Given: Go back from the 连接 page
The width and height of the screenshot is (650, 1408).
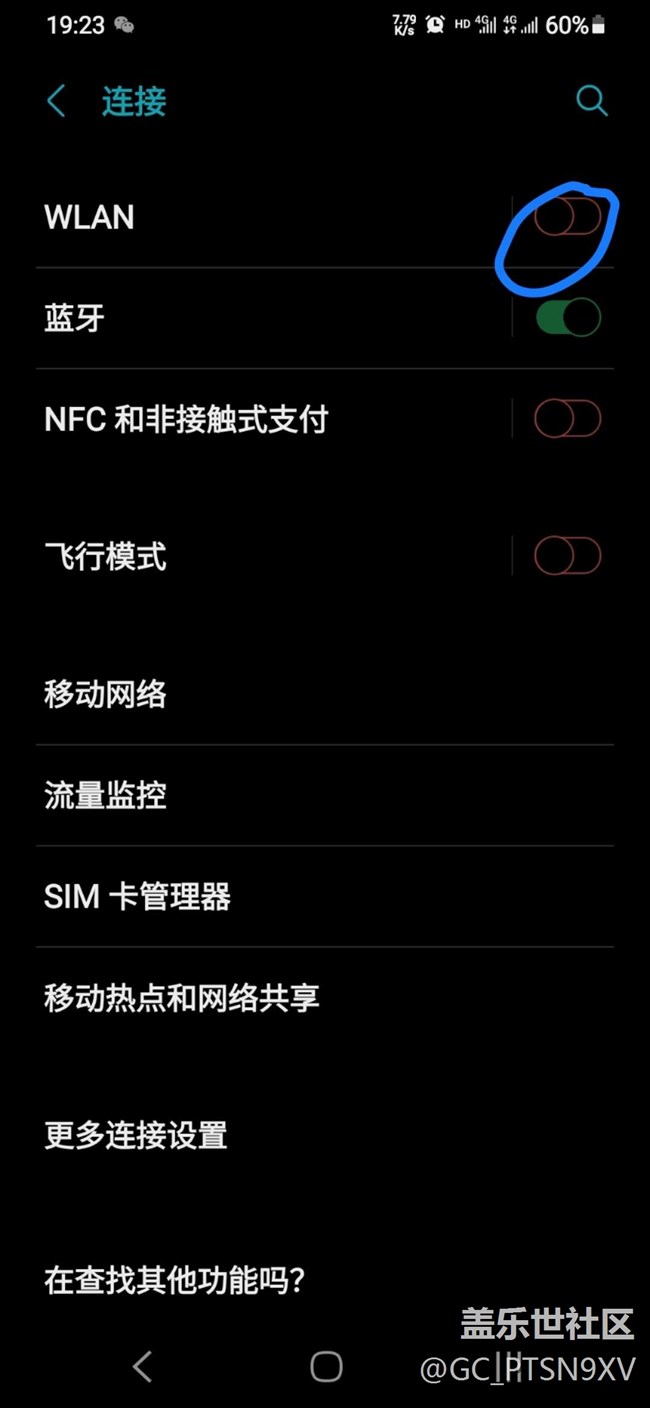Looking at the screenshot, I should (56, 101).
